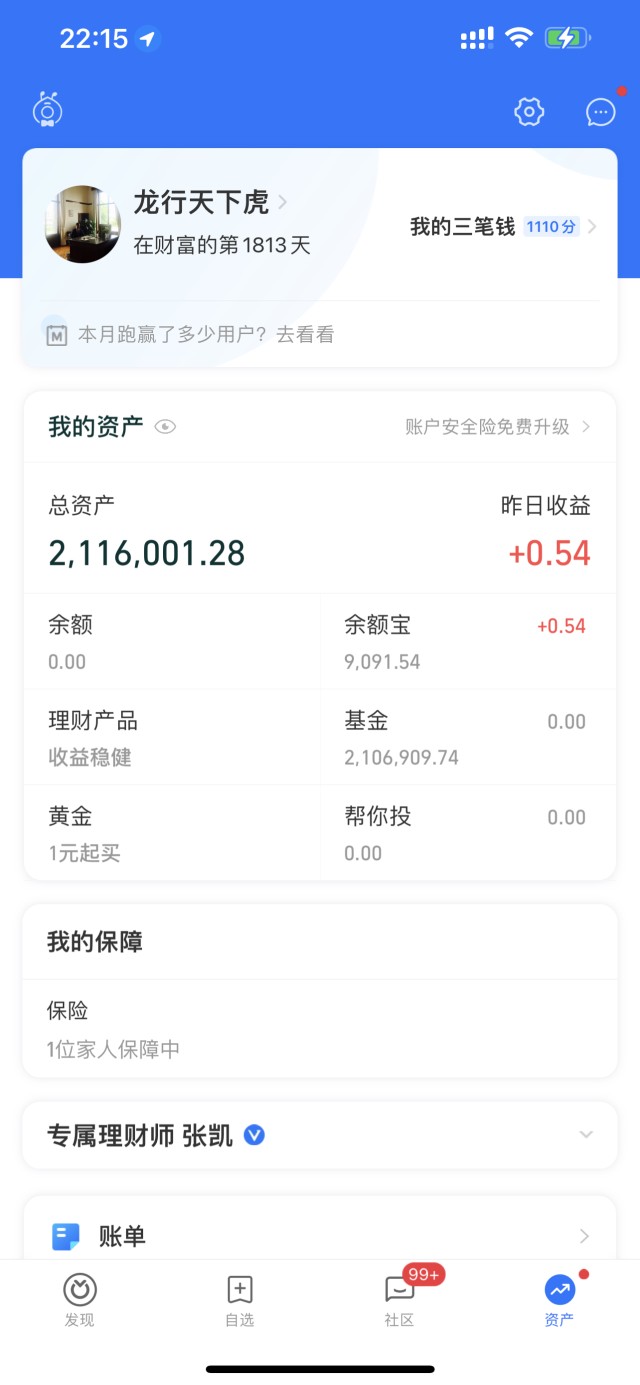Expand 专属理财师 张凯 section
This screenshot has width=640, height=1385.
586,1135
